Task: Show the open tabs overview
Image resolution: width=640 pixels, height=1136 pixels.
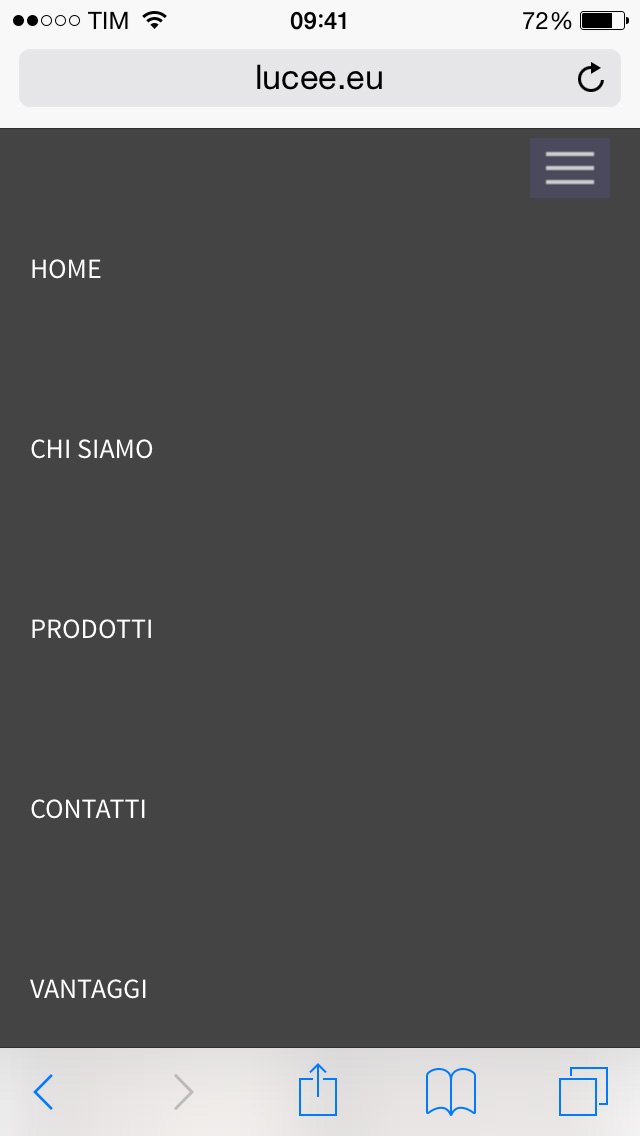Action: tap(583, 1091)
